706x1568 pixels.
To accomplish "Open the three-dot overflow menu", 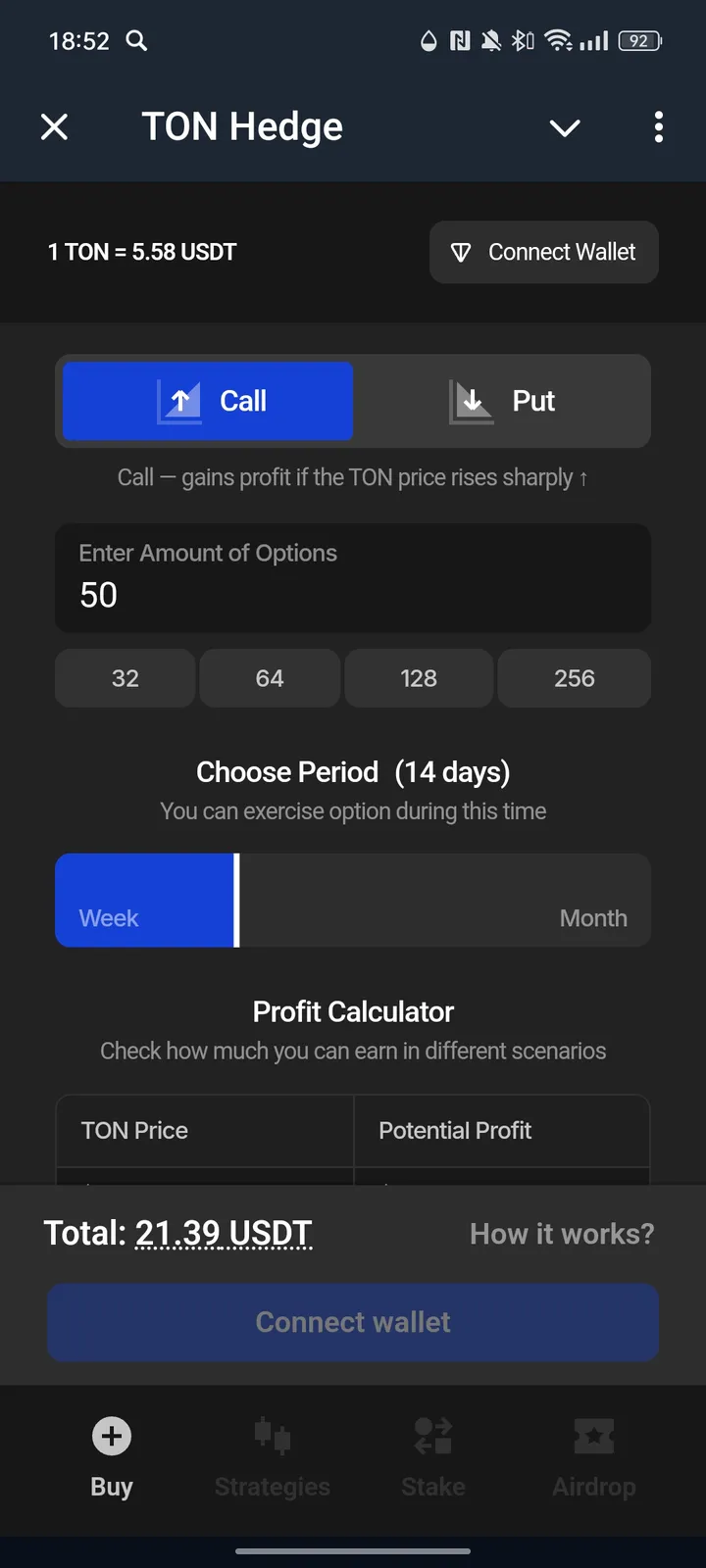I will pos(658,127).
